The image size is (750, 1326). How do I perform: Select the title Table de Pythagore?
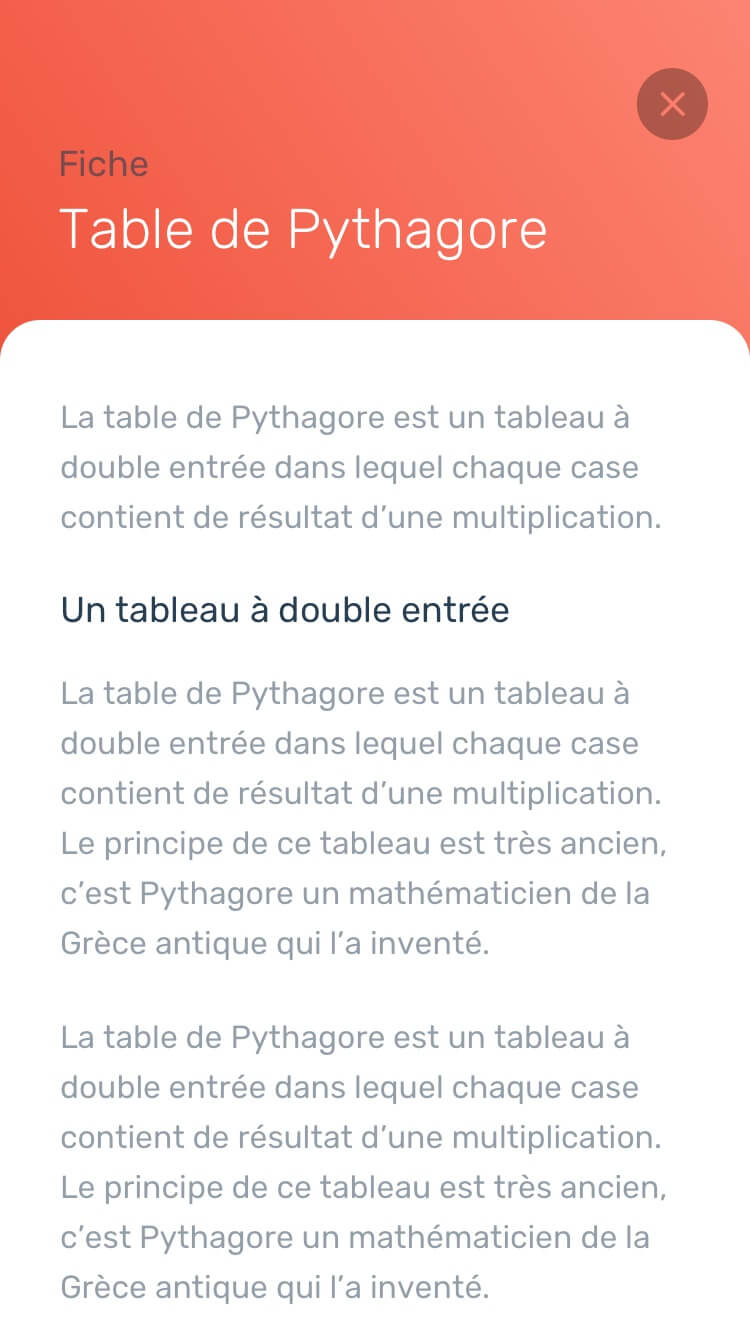tap(304, 228)
